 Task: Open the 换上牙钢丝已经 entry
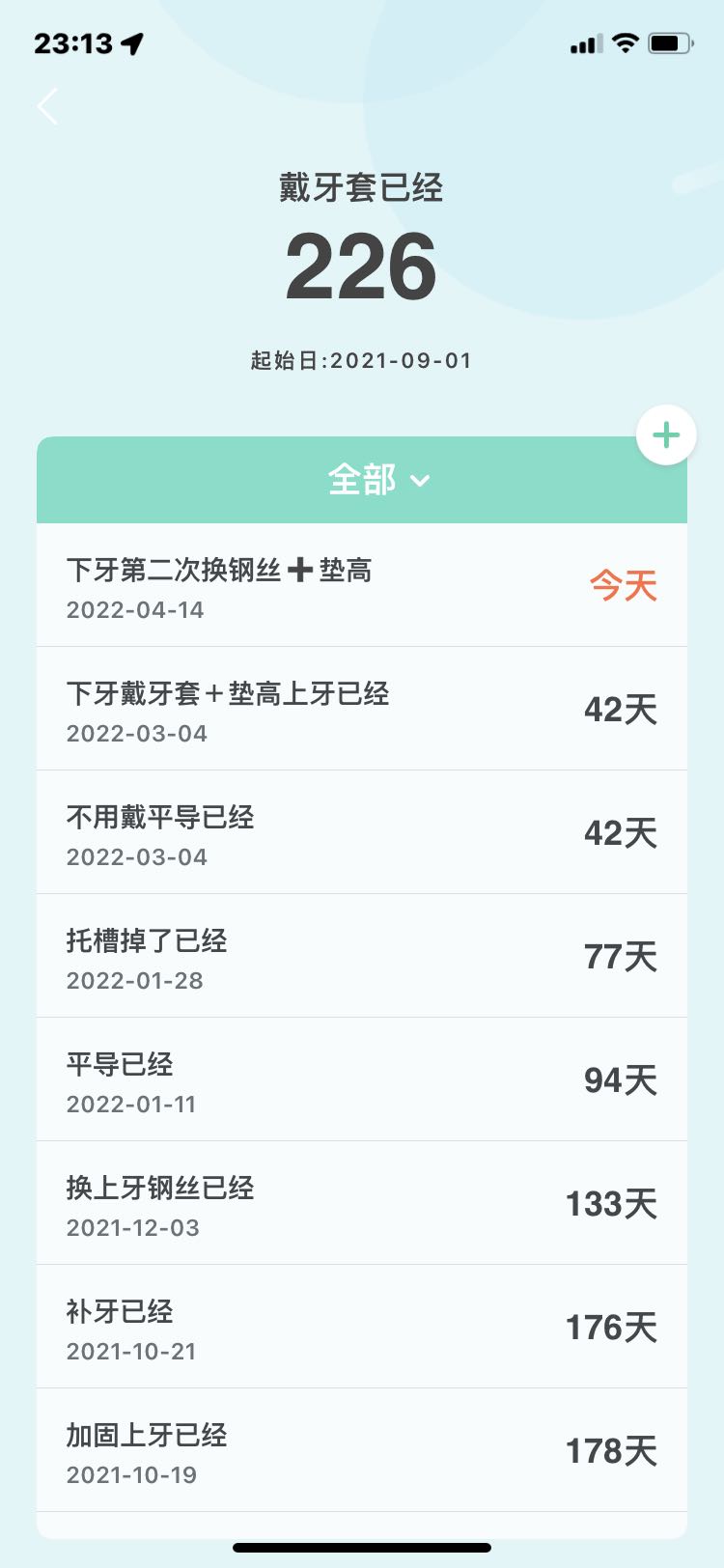[x=362, y=1203]
